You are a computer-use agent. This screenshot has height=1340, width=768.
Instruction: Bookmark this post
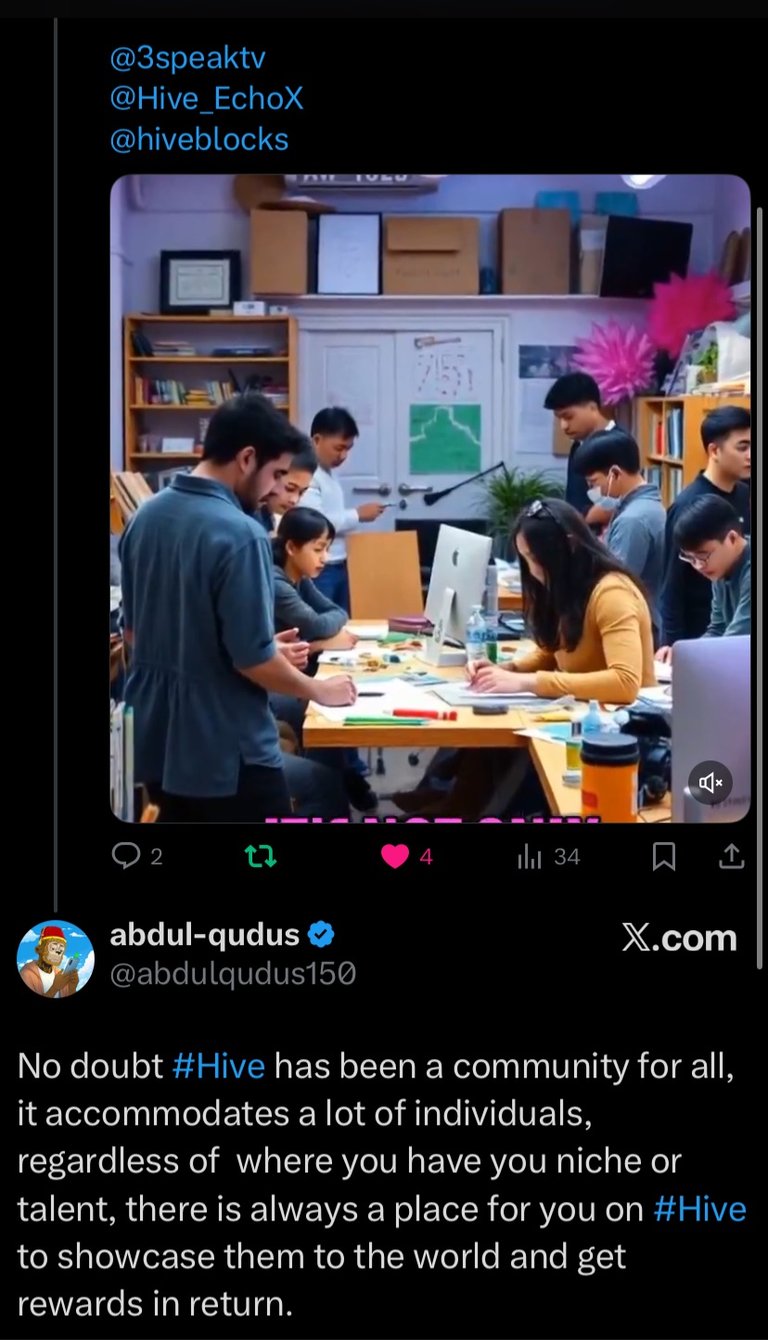click(x=664, y=856)
